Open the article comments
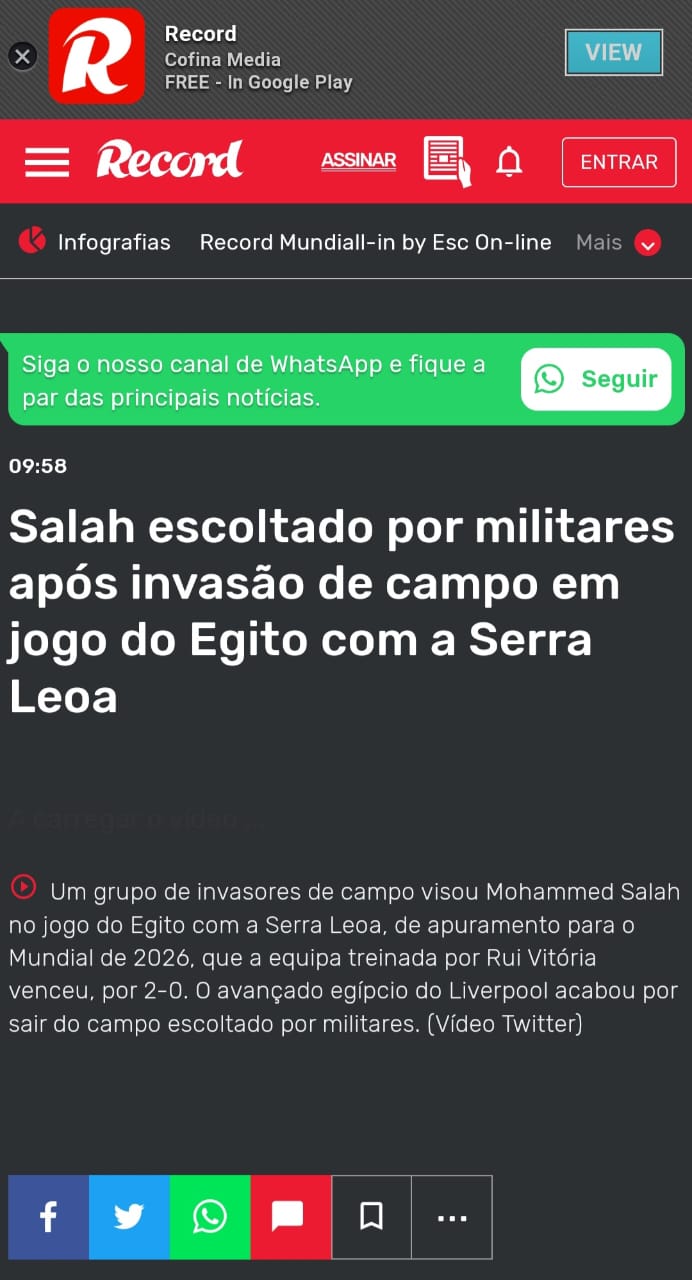 point(290,1216)
